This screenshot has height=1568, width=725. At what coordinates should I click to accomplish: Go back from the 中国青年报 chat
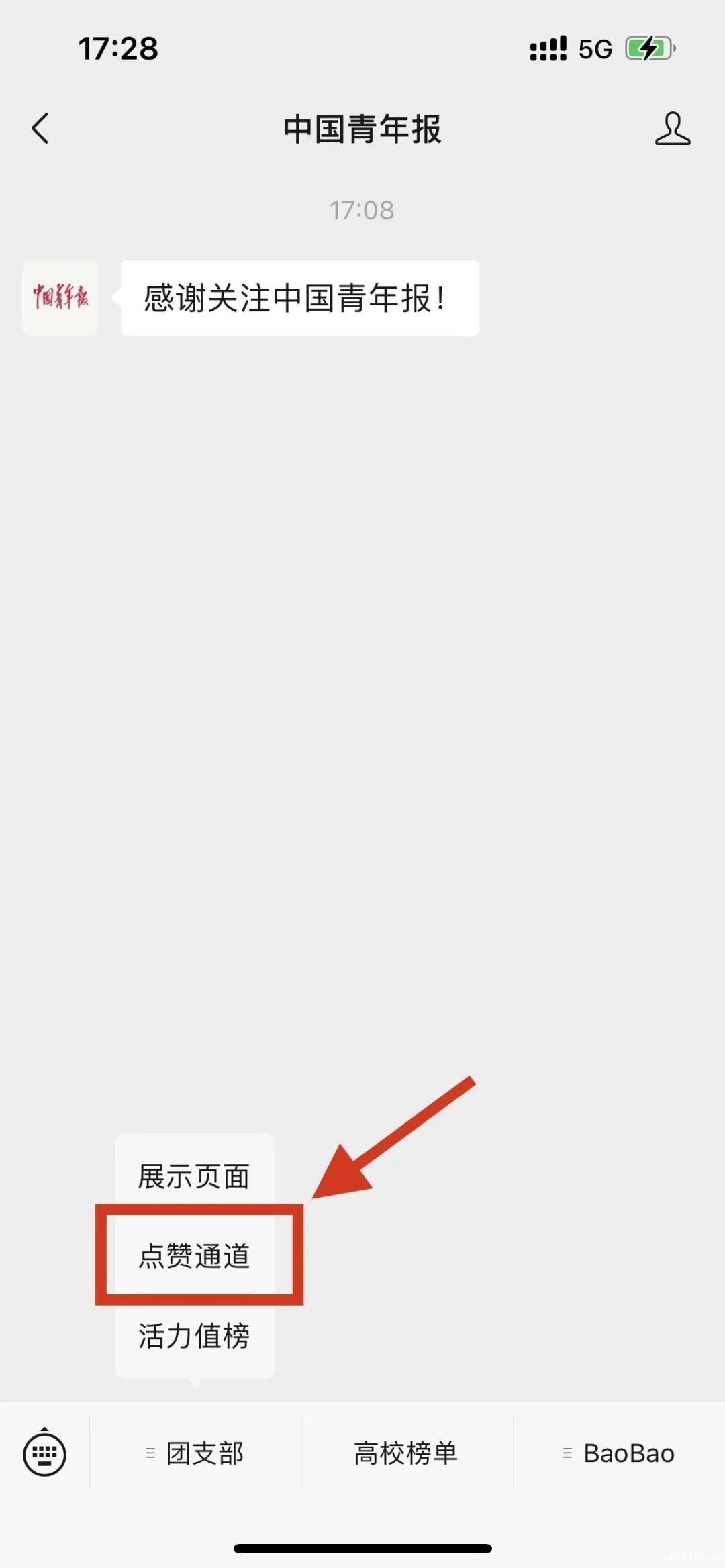pos(40,128)
